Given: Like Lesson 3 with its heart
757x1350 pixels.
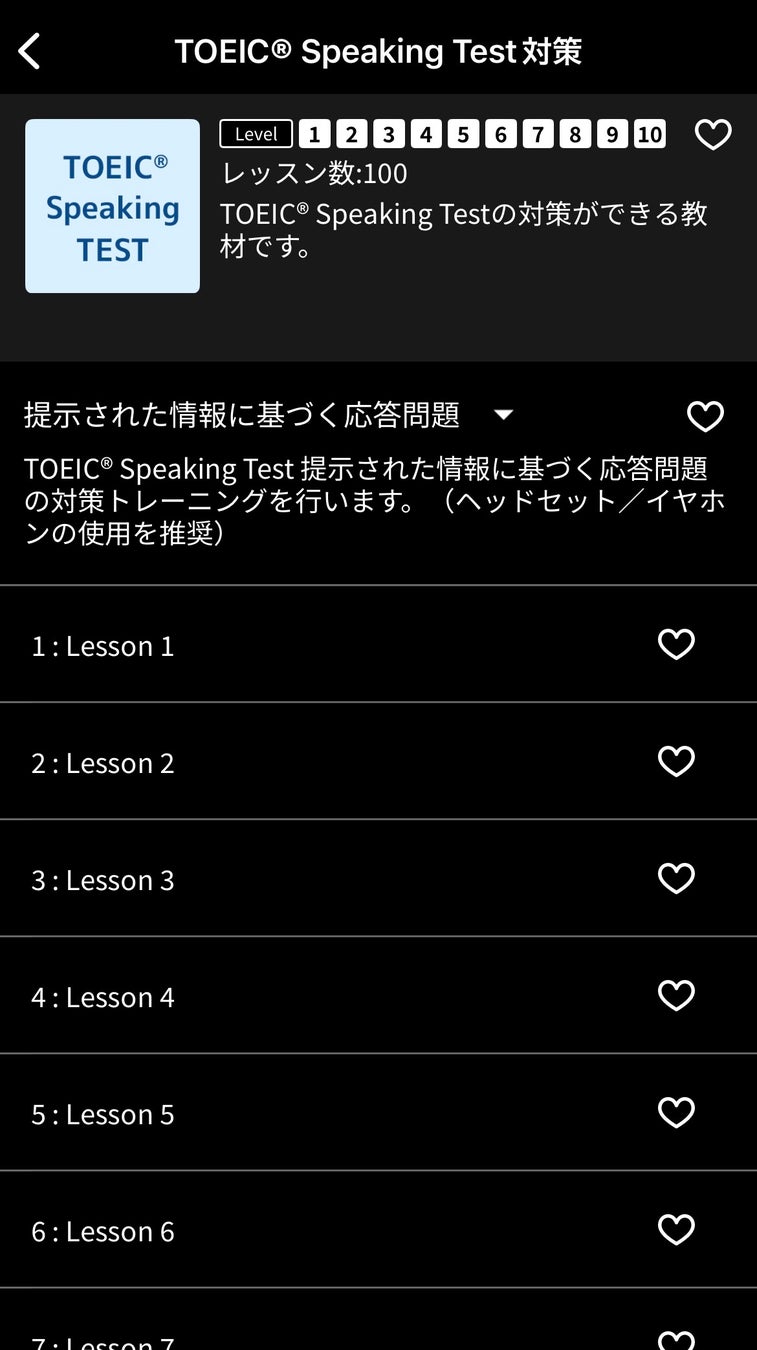Looking at the screenshot, I should [x=676, y=879].
